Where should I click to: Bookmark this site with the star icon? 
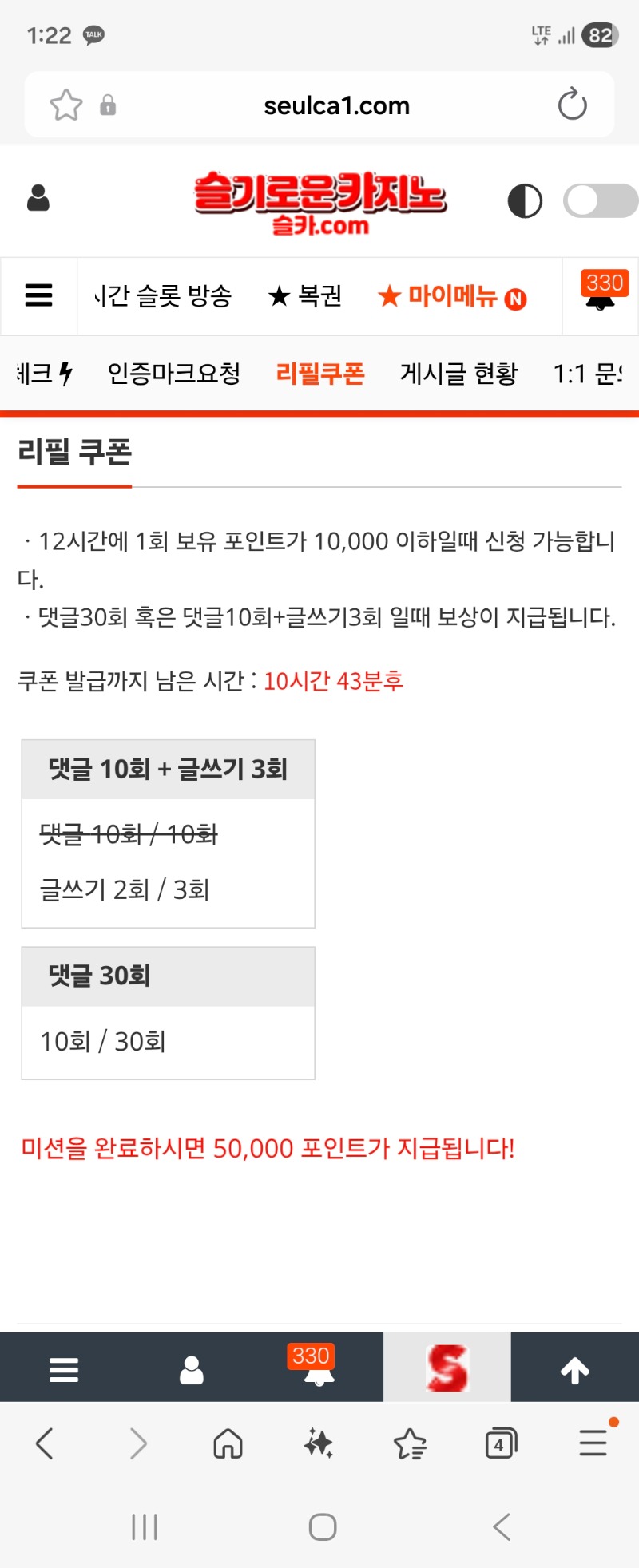(x=66, y=105)
